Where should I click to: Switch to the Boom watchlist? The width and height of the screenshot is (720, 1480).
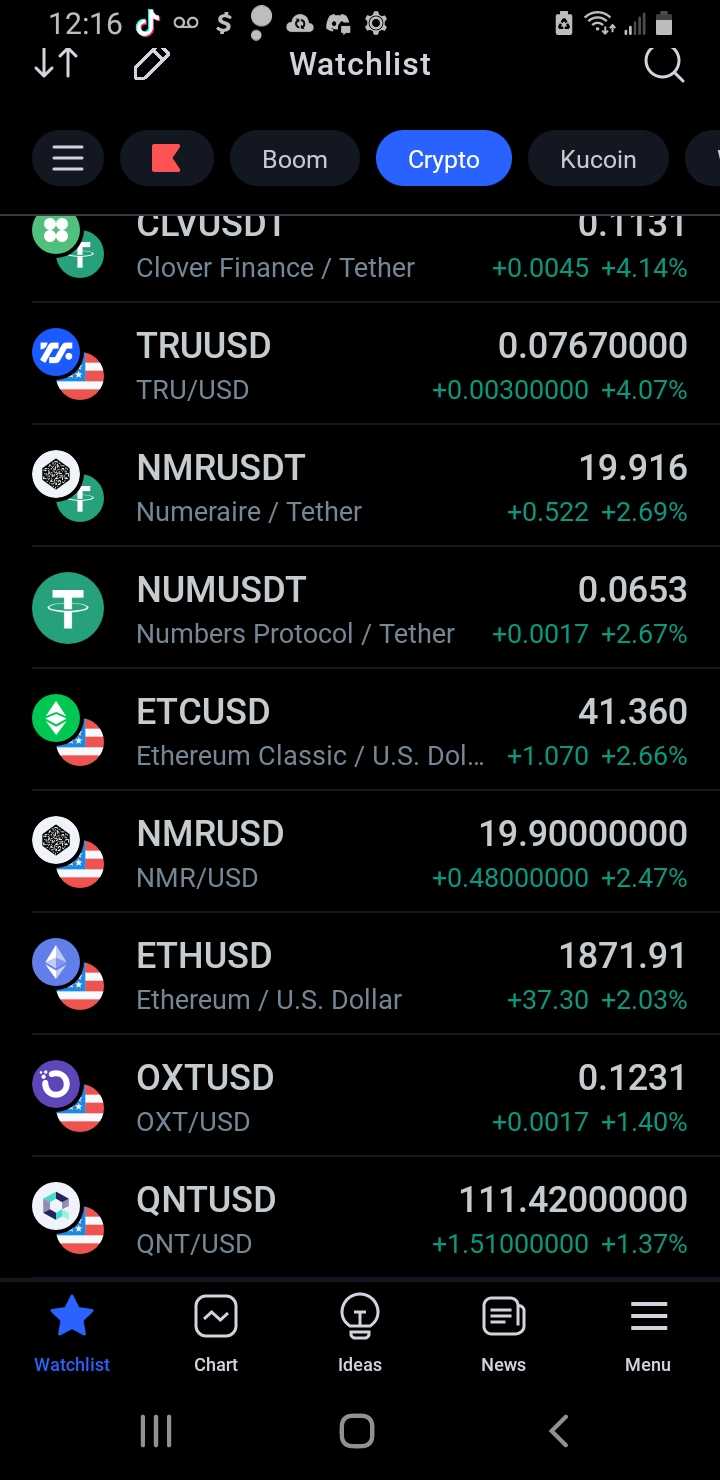pos(294,159)
